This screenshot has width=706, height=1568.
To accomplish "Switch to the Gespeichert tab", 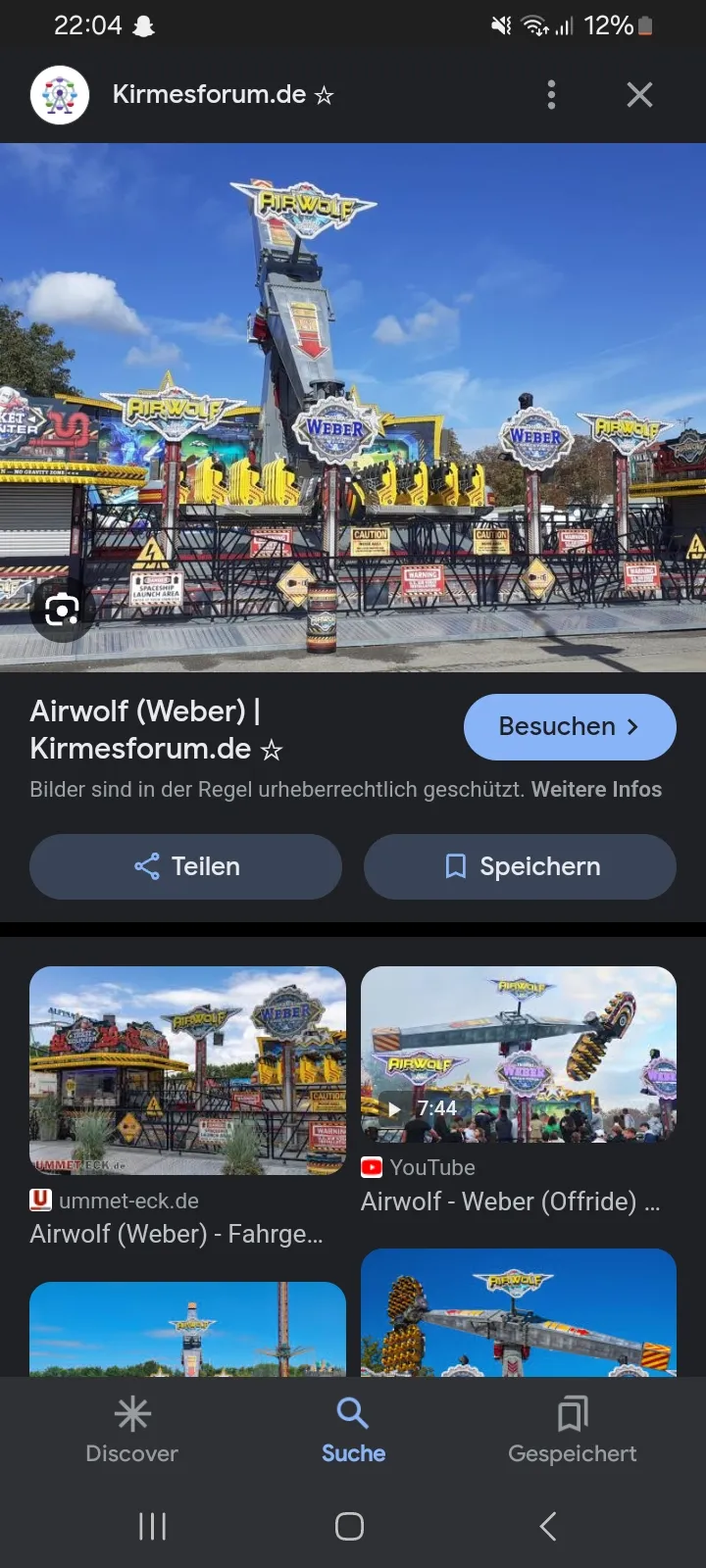I will 572,1431.
